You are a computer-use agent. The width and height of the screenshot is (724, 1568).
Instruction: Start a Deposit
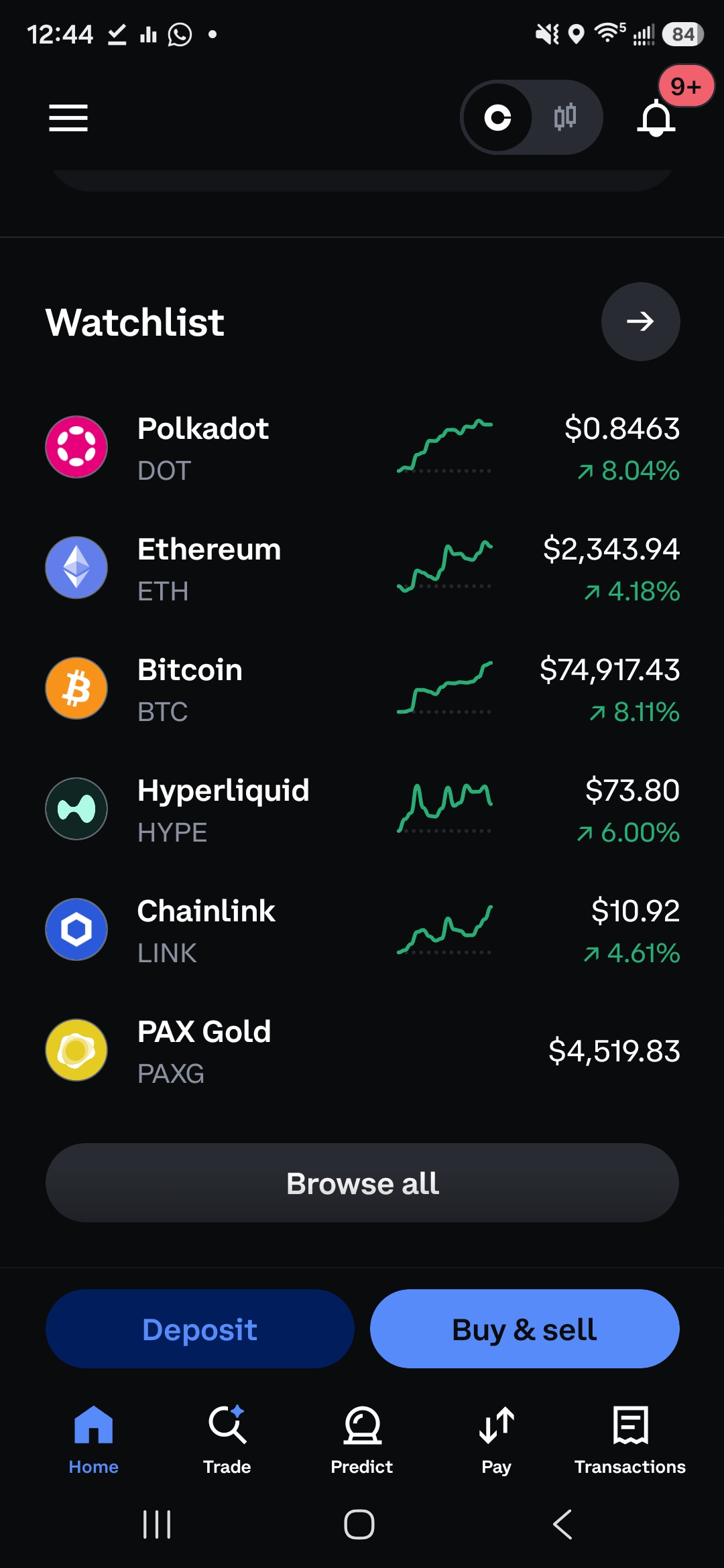(200, 1329)
